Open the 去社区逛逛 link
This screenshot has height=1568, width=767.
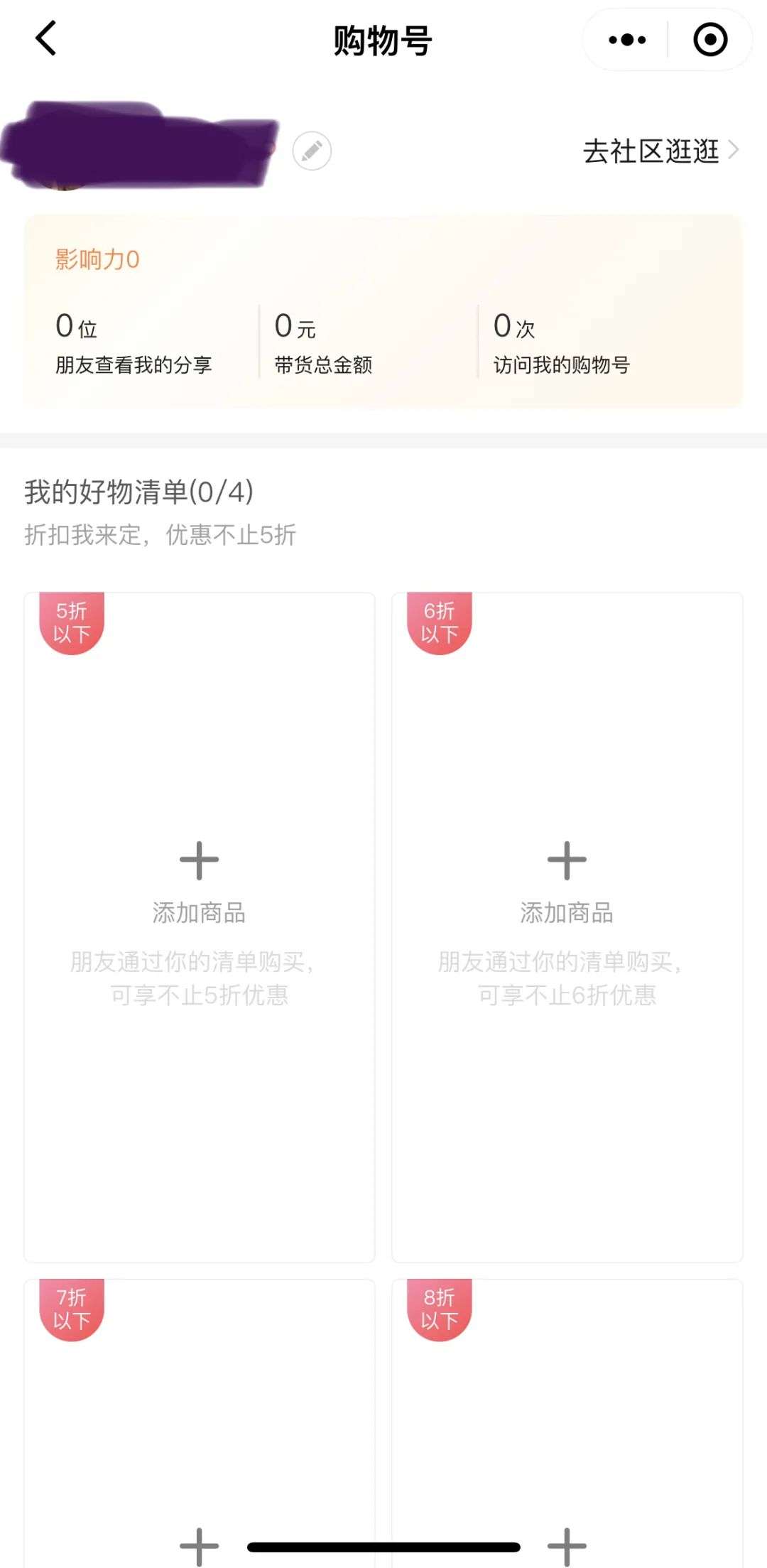[660, 151]
